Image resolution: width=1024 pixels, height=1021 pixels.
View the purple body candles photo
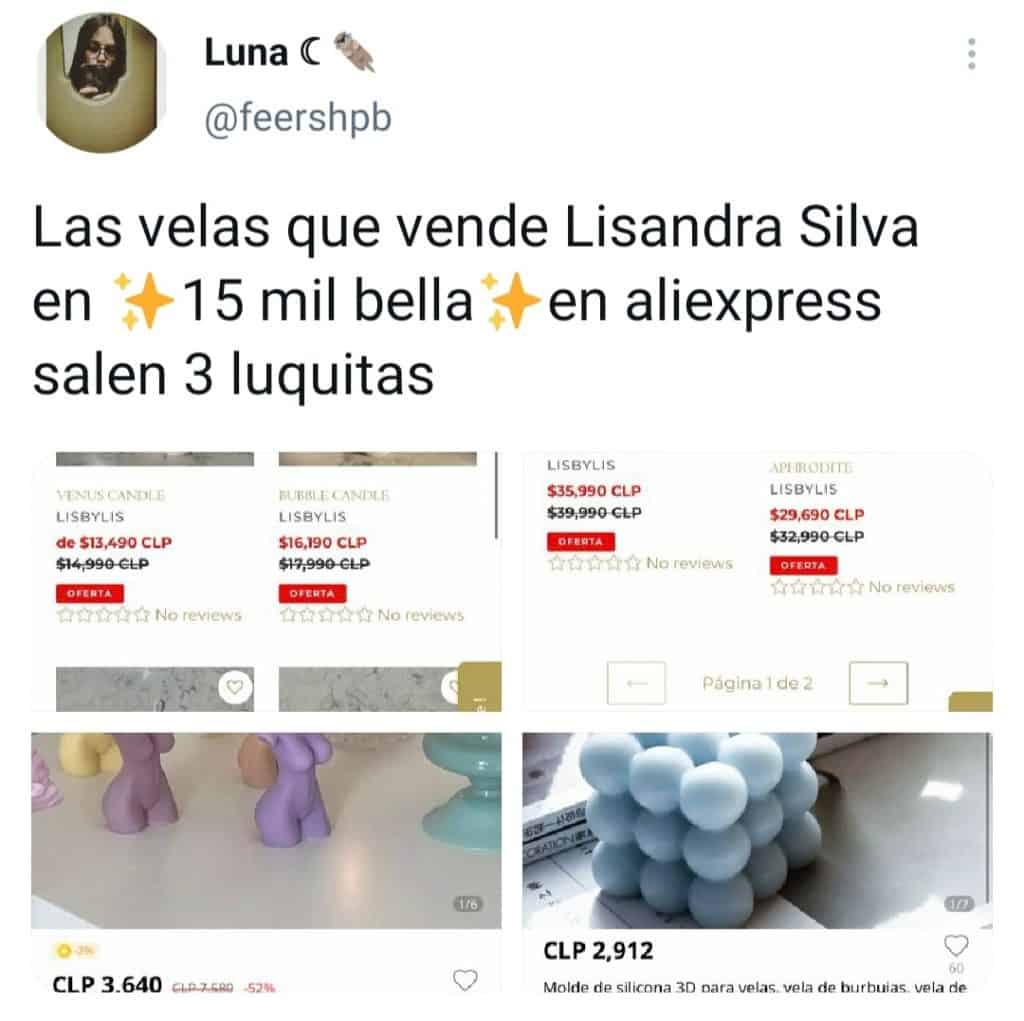point(266,860)
